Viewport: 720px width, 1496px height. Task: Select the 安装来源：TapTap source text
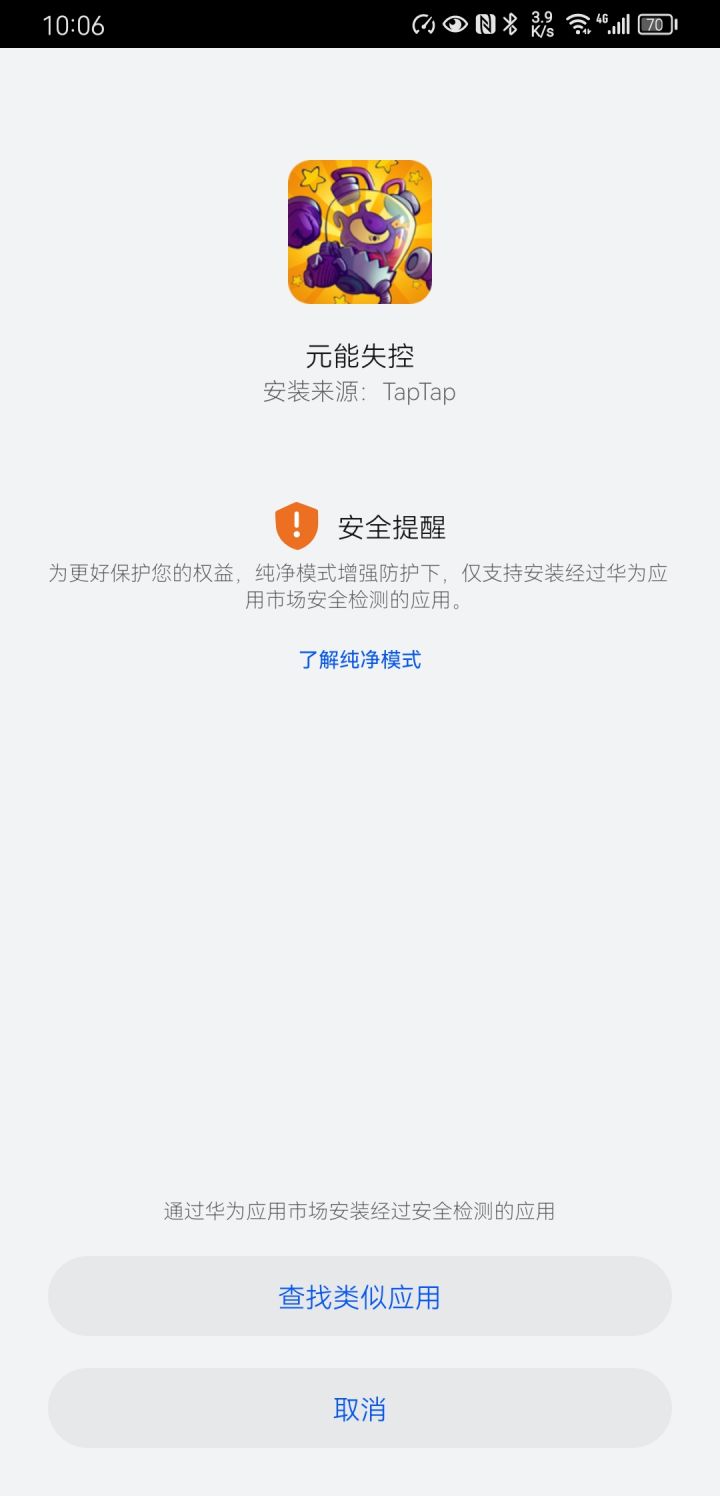[x=360, y=392]
